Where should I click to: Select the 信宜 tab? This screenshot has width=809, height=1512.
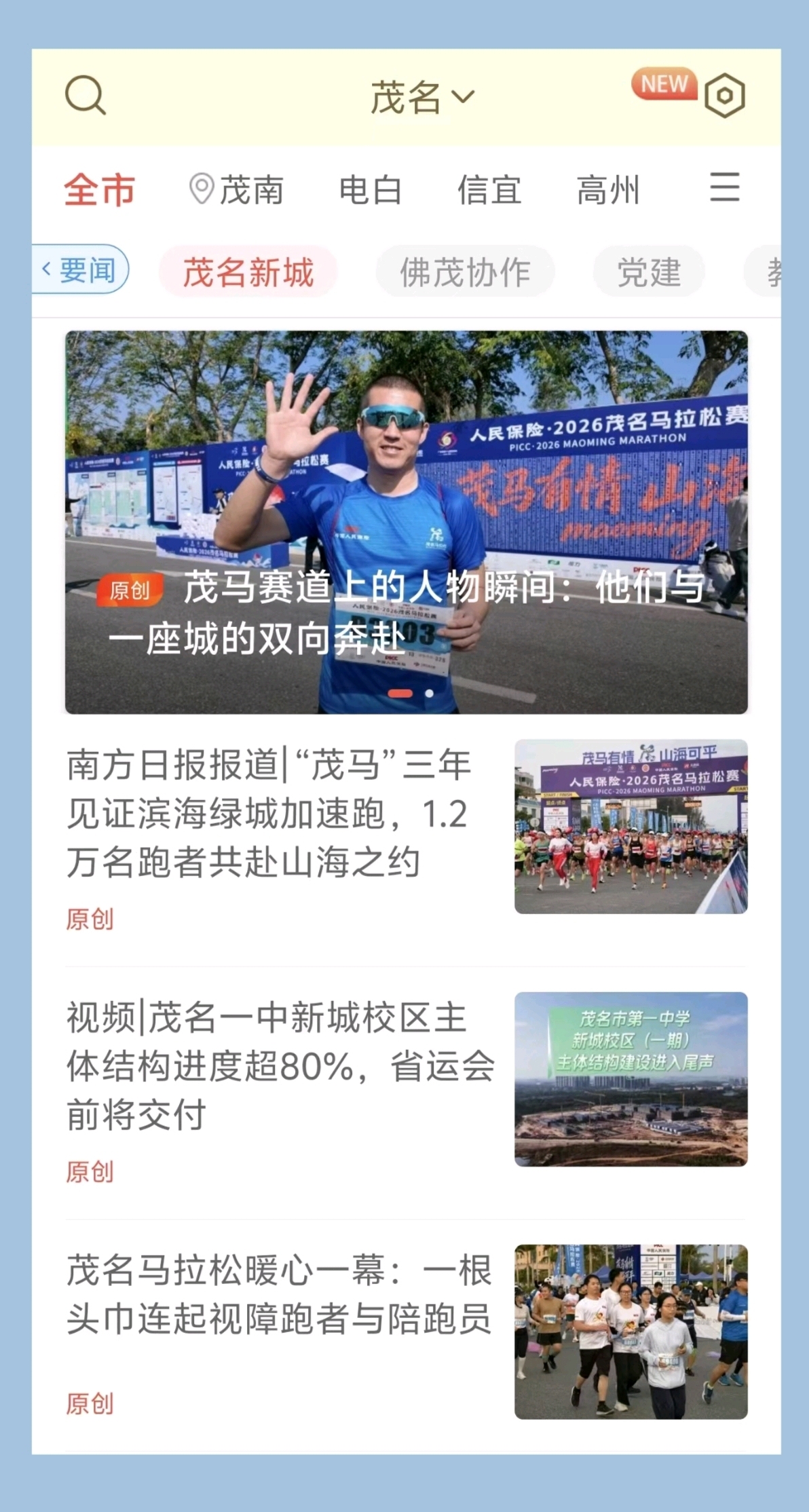tap(489, 189)
